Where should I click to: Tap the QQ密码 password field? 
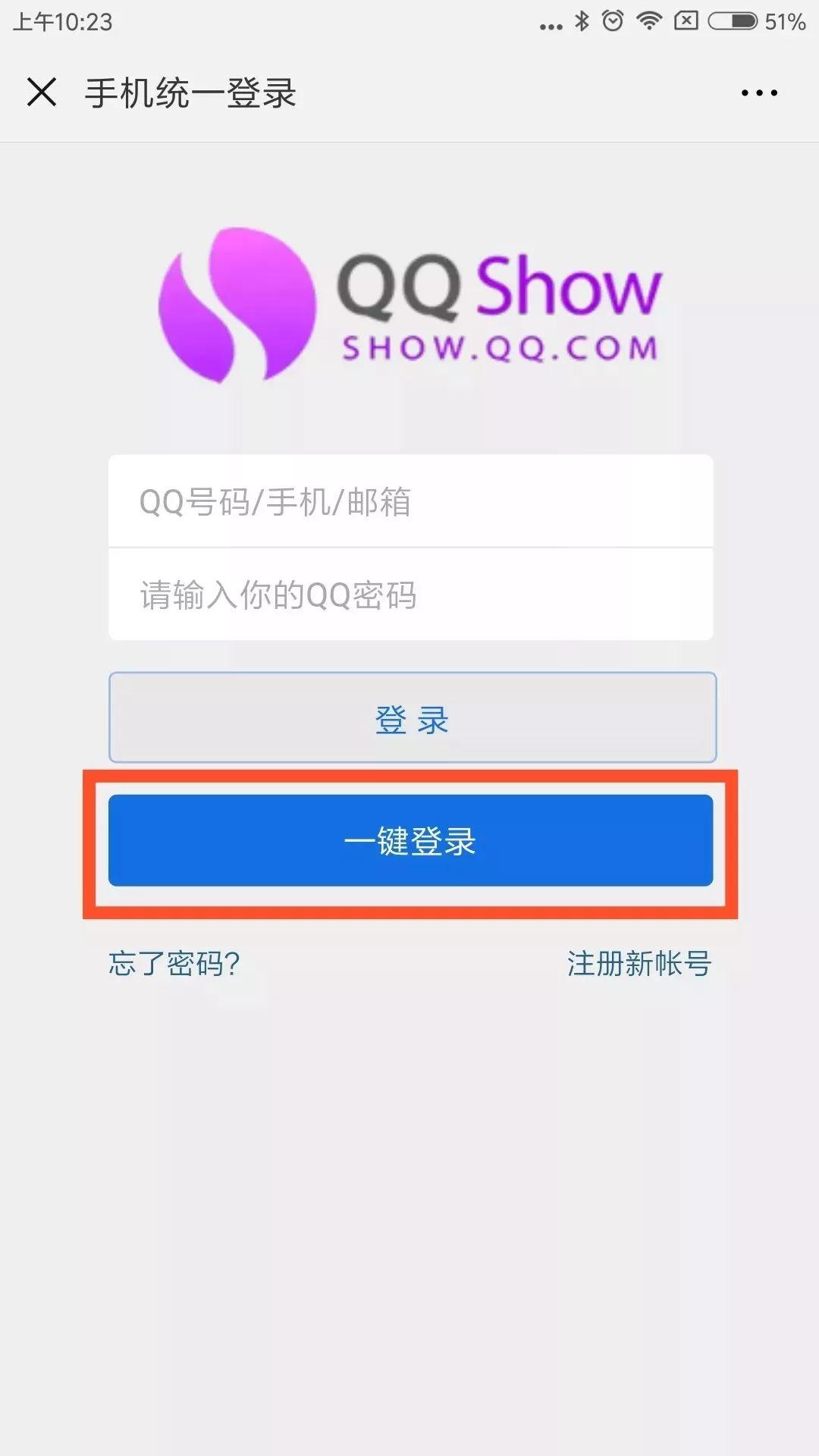pos(410,595)
